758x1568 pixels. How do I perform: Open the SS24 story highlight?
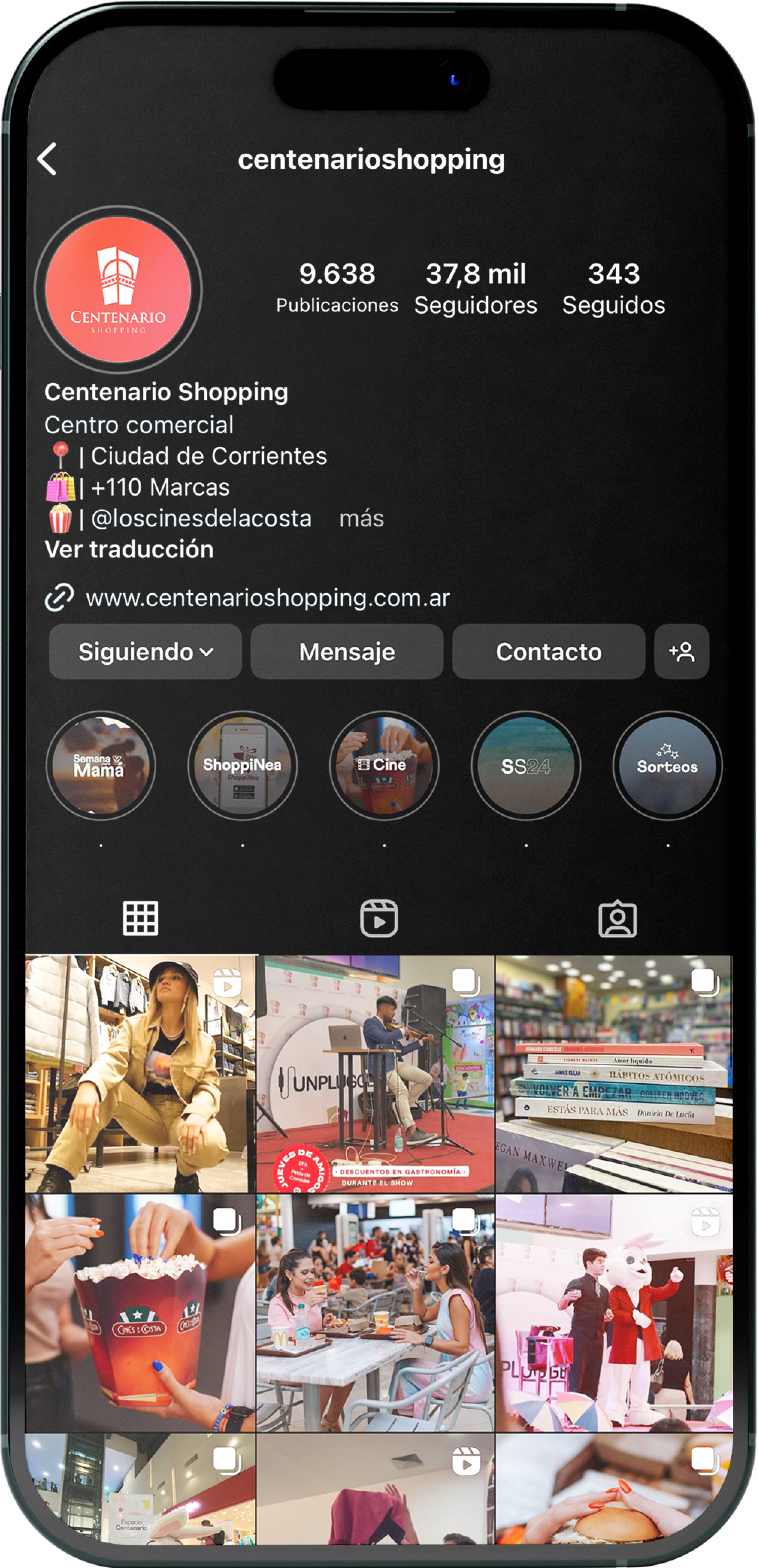pos(525,765)
